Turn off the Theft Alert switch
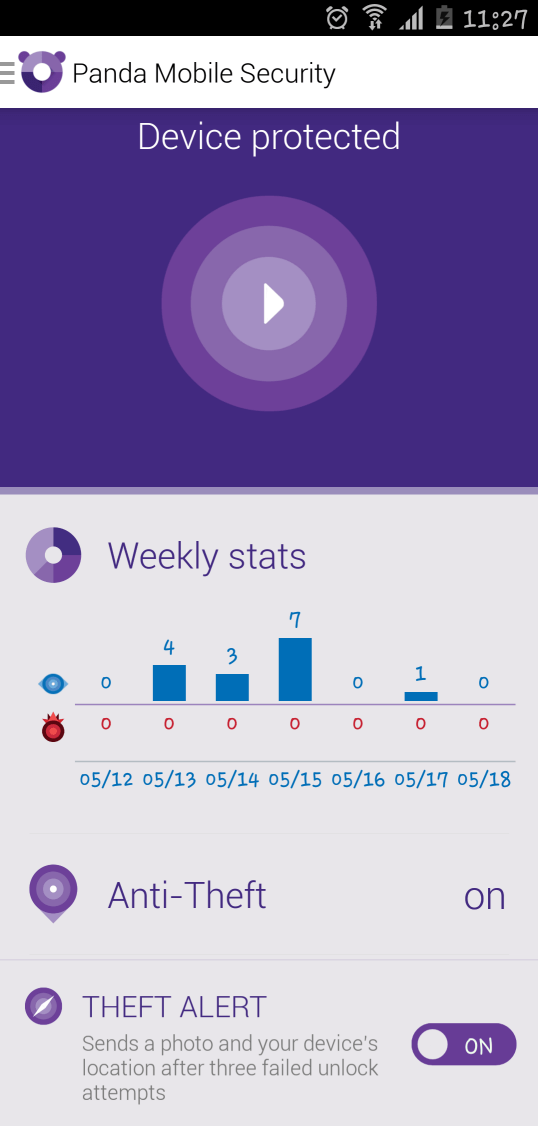The width and height of the screenshot is (538, 1126). tap(463, 1044)
